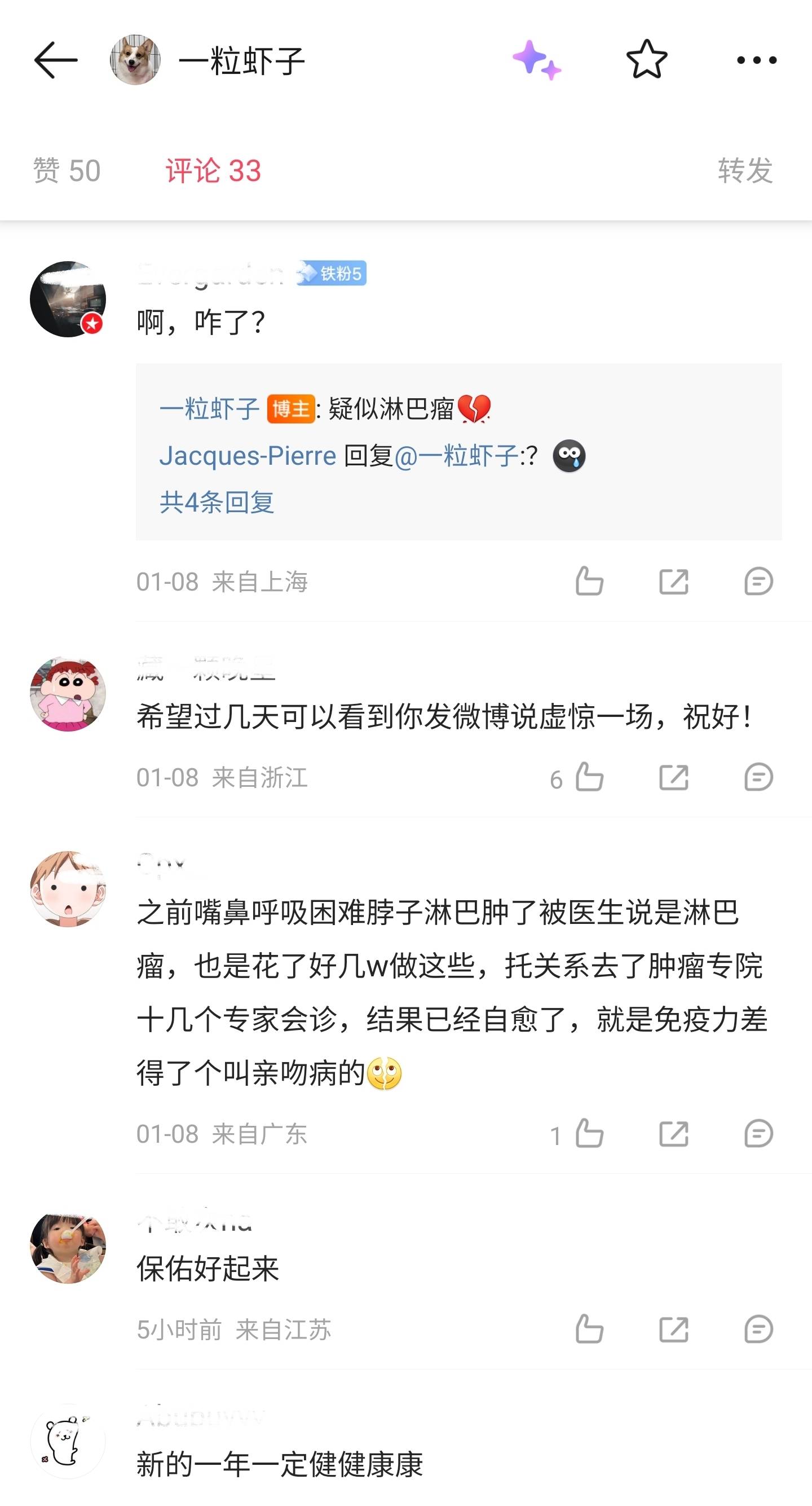
Task: Reply to the 保佑好起来 comment
Action: [x=758, y=1329]
